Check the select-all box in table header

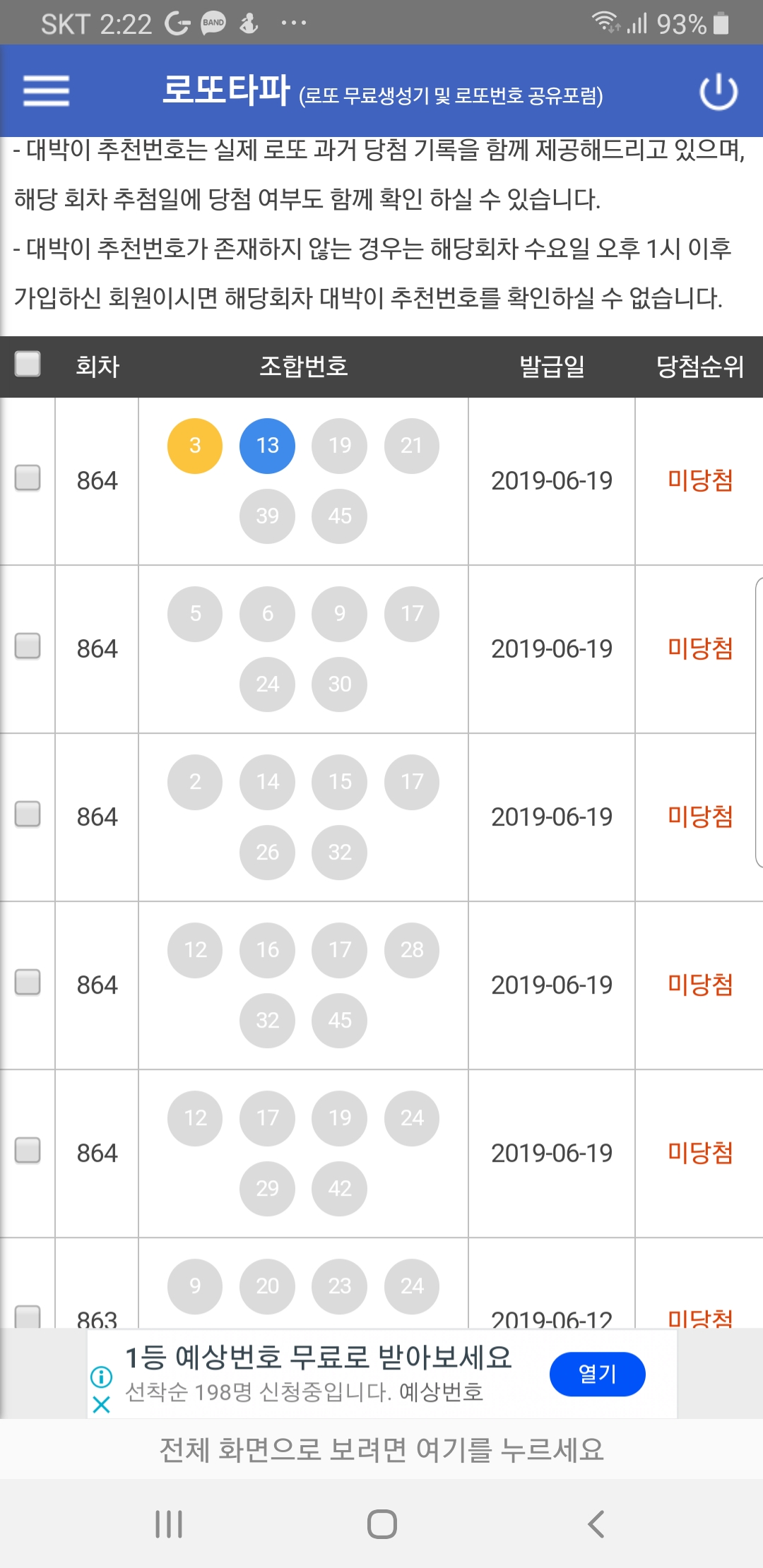tap(28, 364)
